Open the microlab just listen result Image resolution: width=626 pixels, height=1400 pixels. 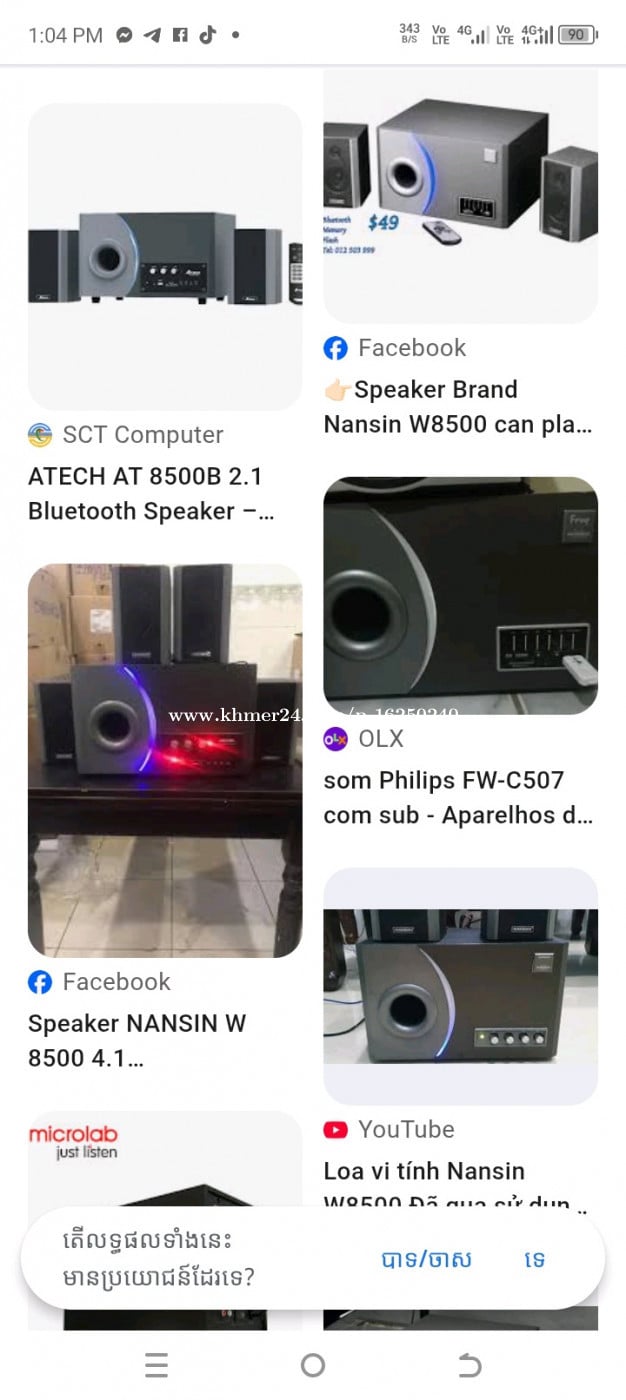165,1160
